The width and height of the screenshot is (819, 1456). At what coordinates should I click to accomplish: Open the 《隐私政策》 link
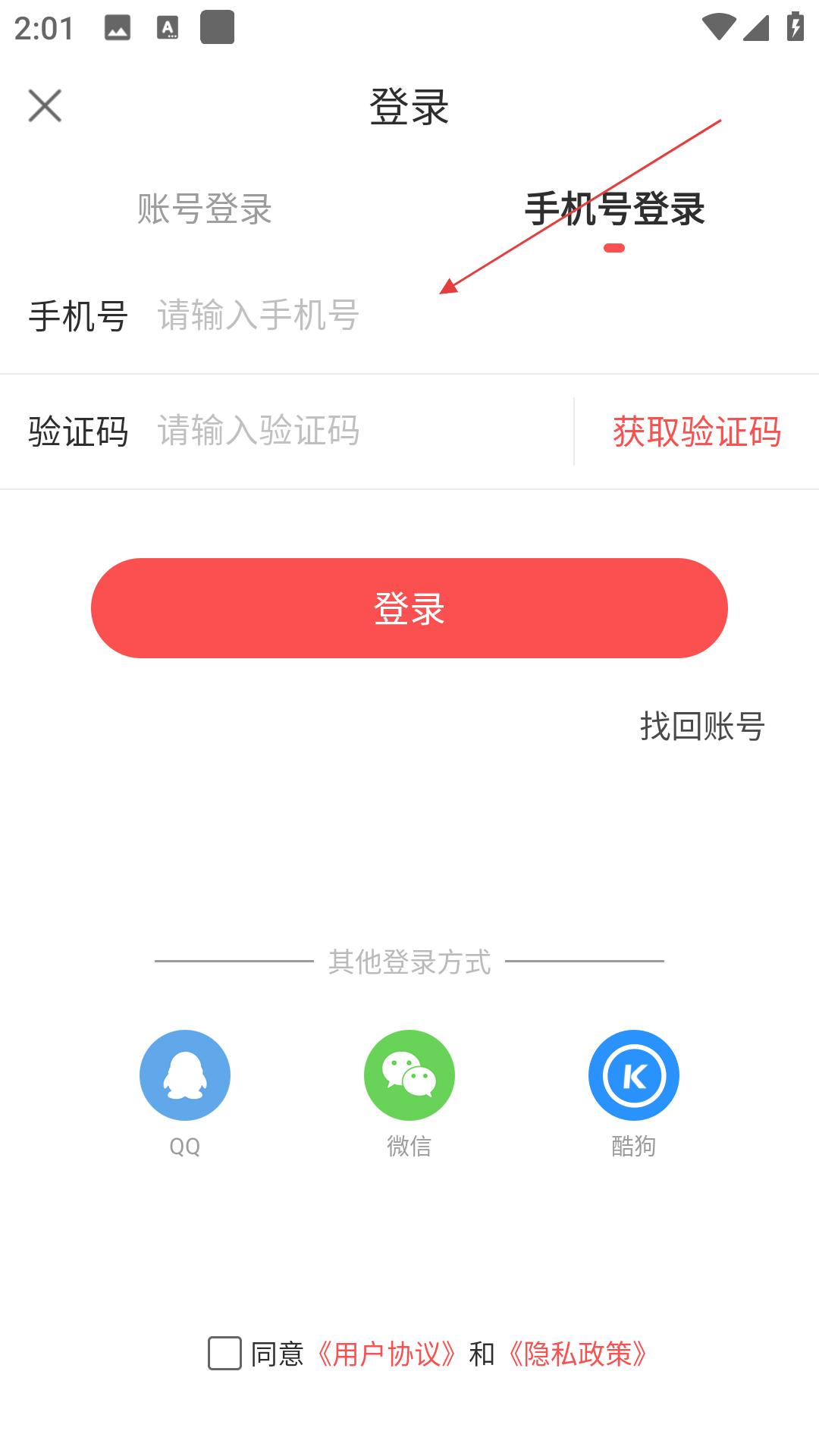(x=578, y=1354)
